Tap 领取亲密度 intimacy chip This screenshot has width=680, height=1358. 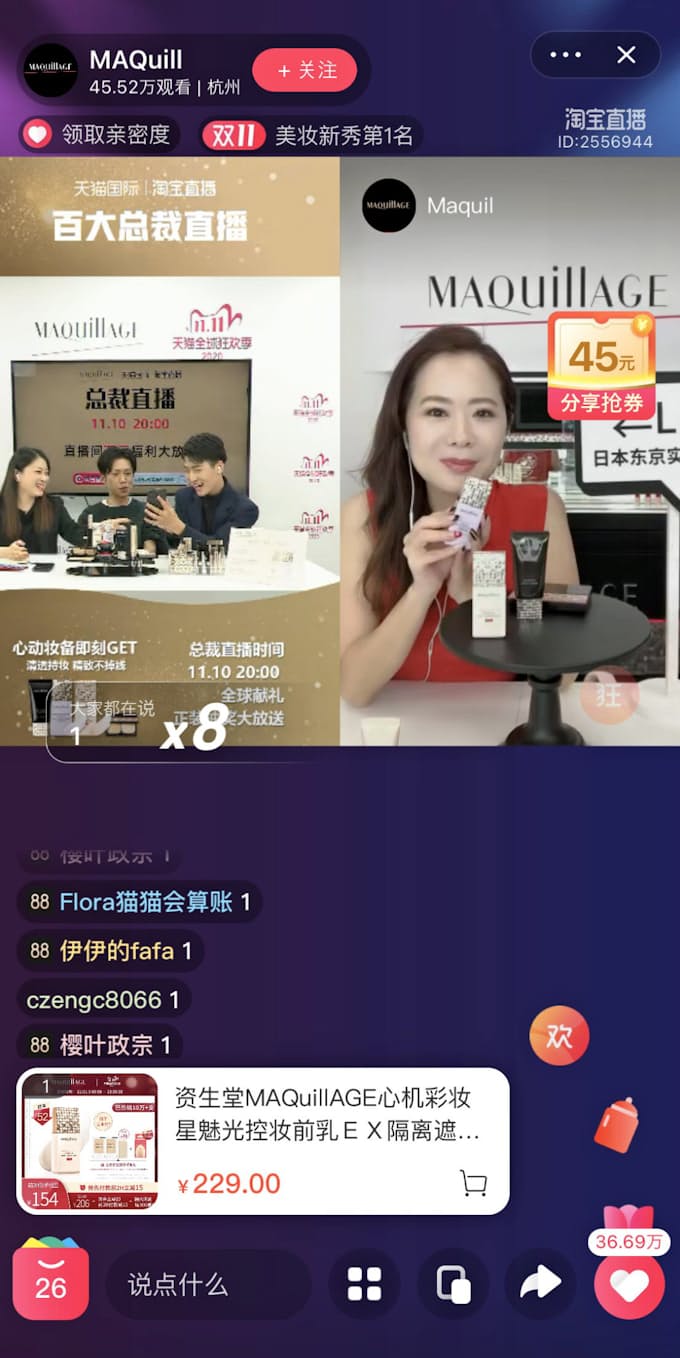[x=97, y=135]
